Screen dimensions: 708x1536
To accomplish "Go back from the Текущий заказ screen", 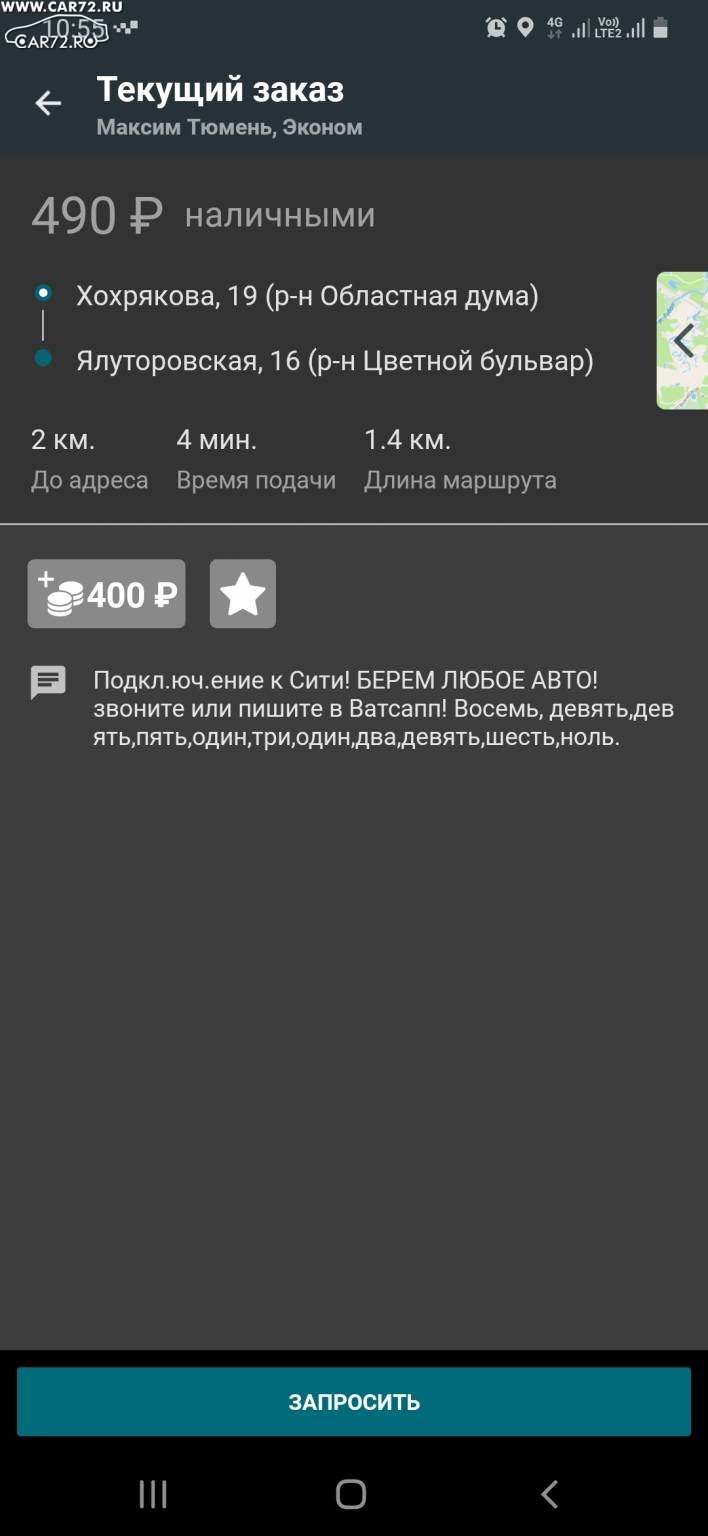I will [x=48, y=103].
